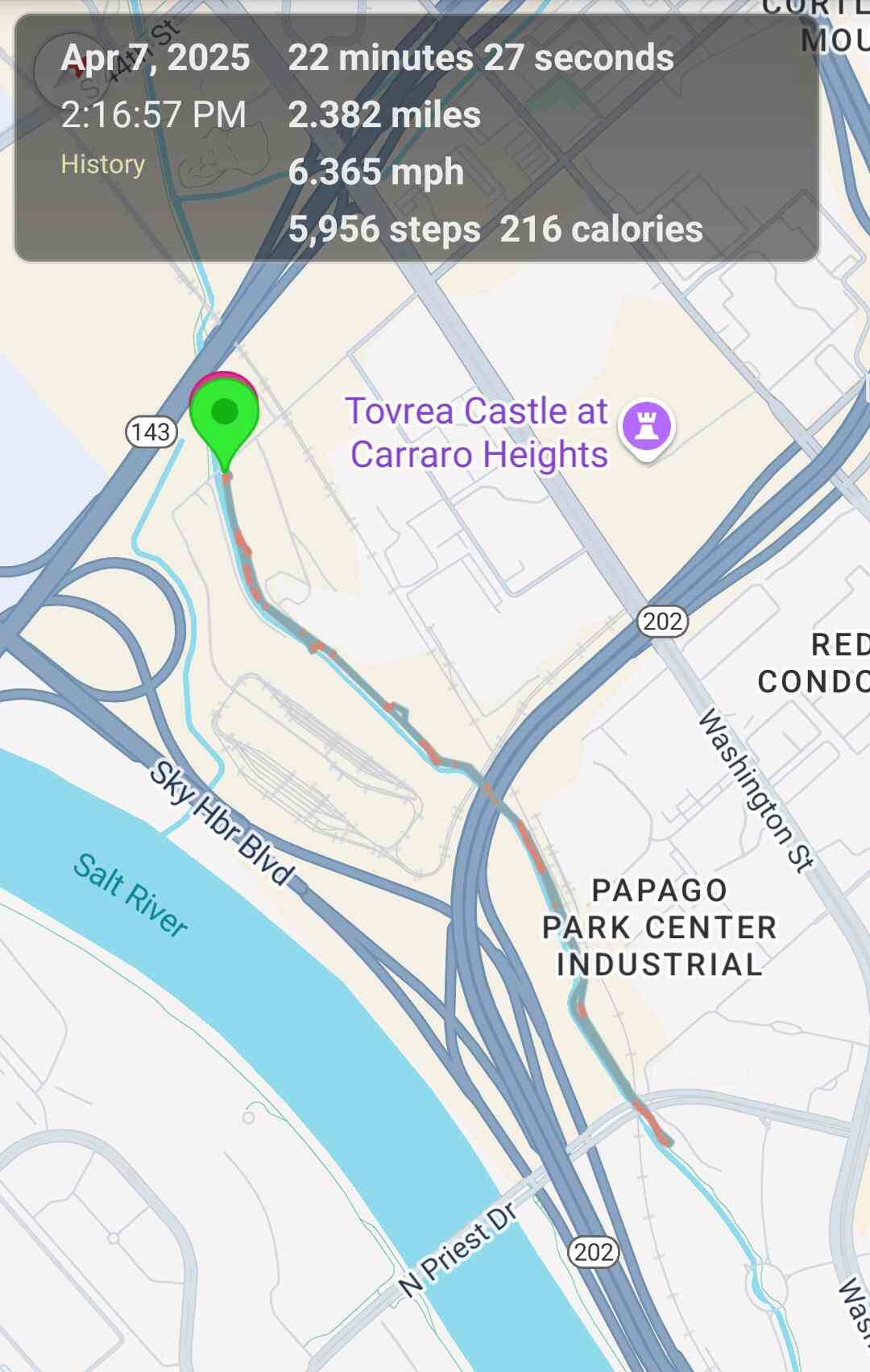Image resolution: width=870 pixels, height=1372 pixels.
Task: Open the History link
Action: click(x=103, y=164)
